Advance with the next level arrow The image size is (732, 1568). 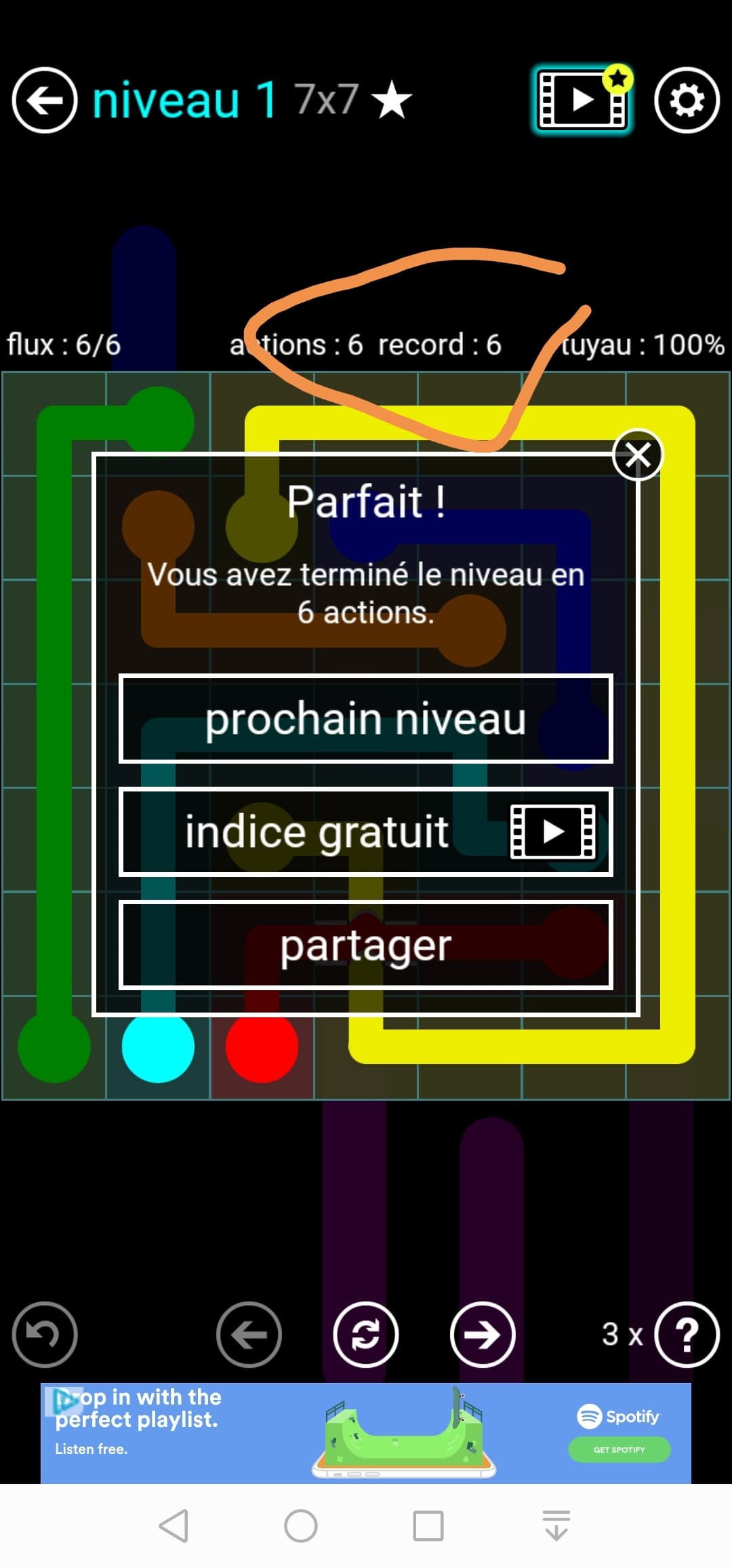point(483,1335)
